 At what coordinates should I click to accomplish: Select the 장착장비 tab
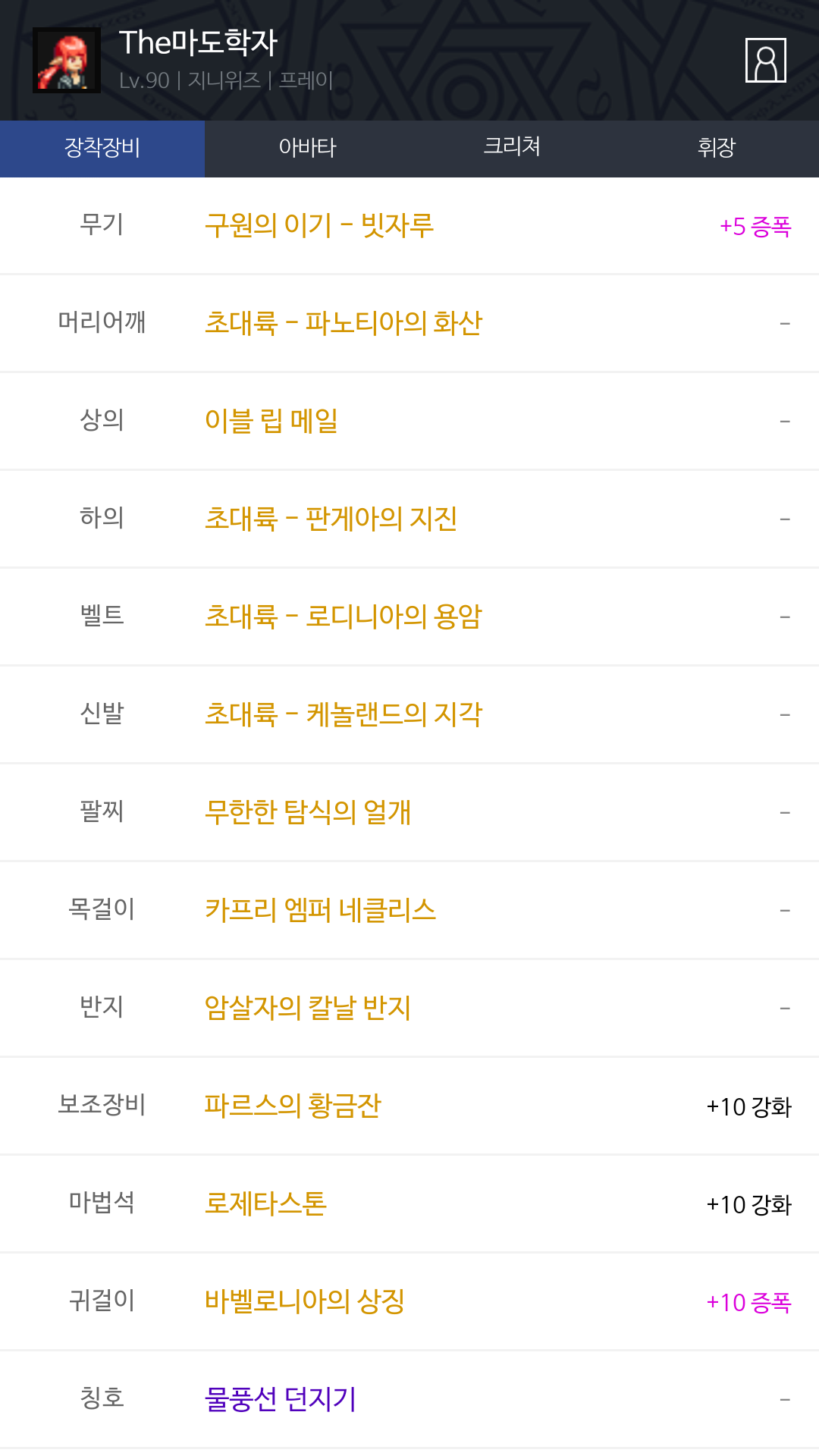(x=102, y=148)
